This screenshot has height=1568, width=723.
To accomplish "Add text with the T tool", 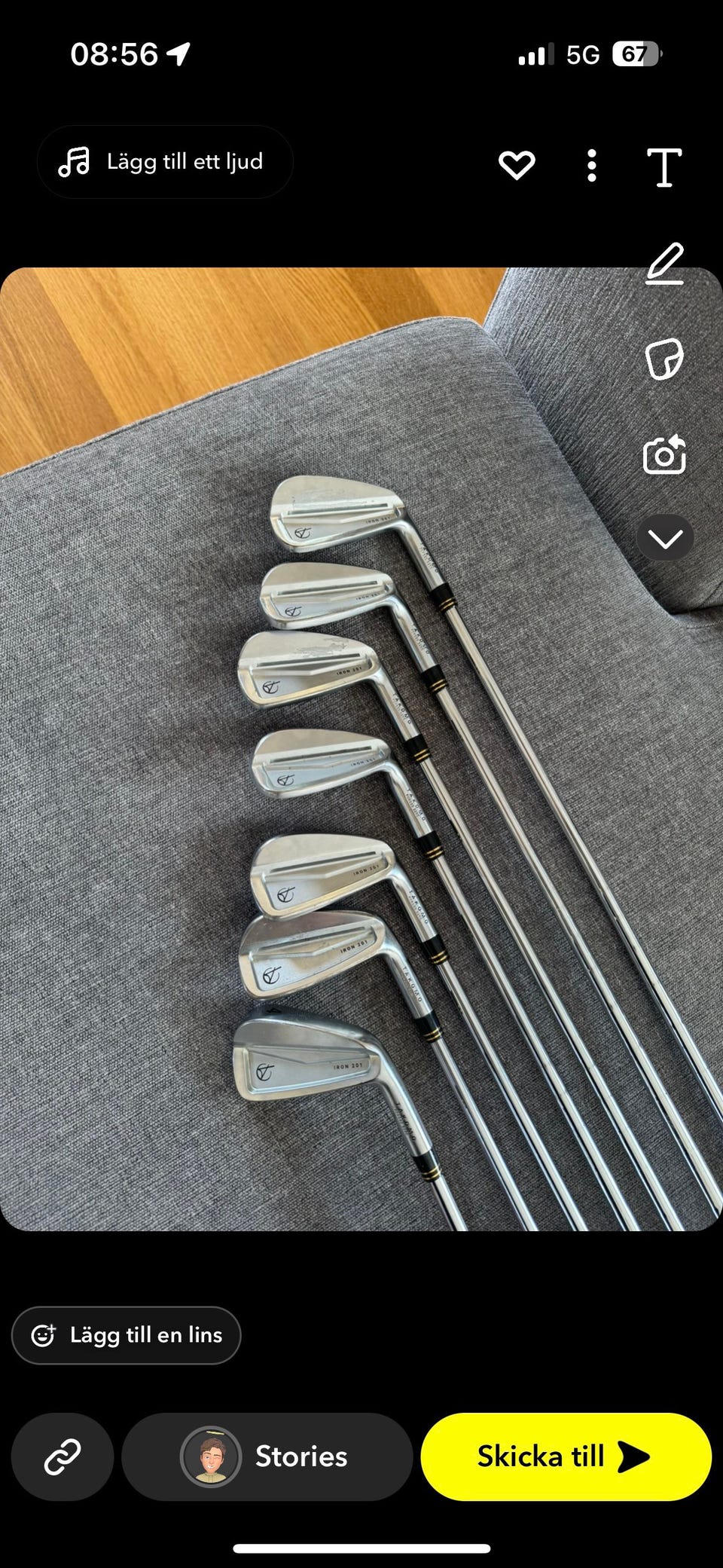I will pyautogui.click(x=664, y=167).
